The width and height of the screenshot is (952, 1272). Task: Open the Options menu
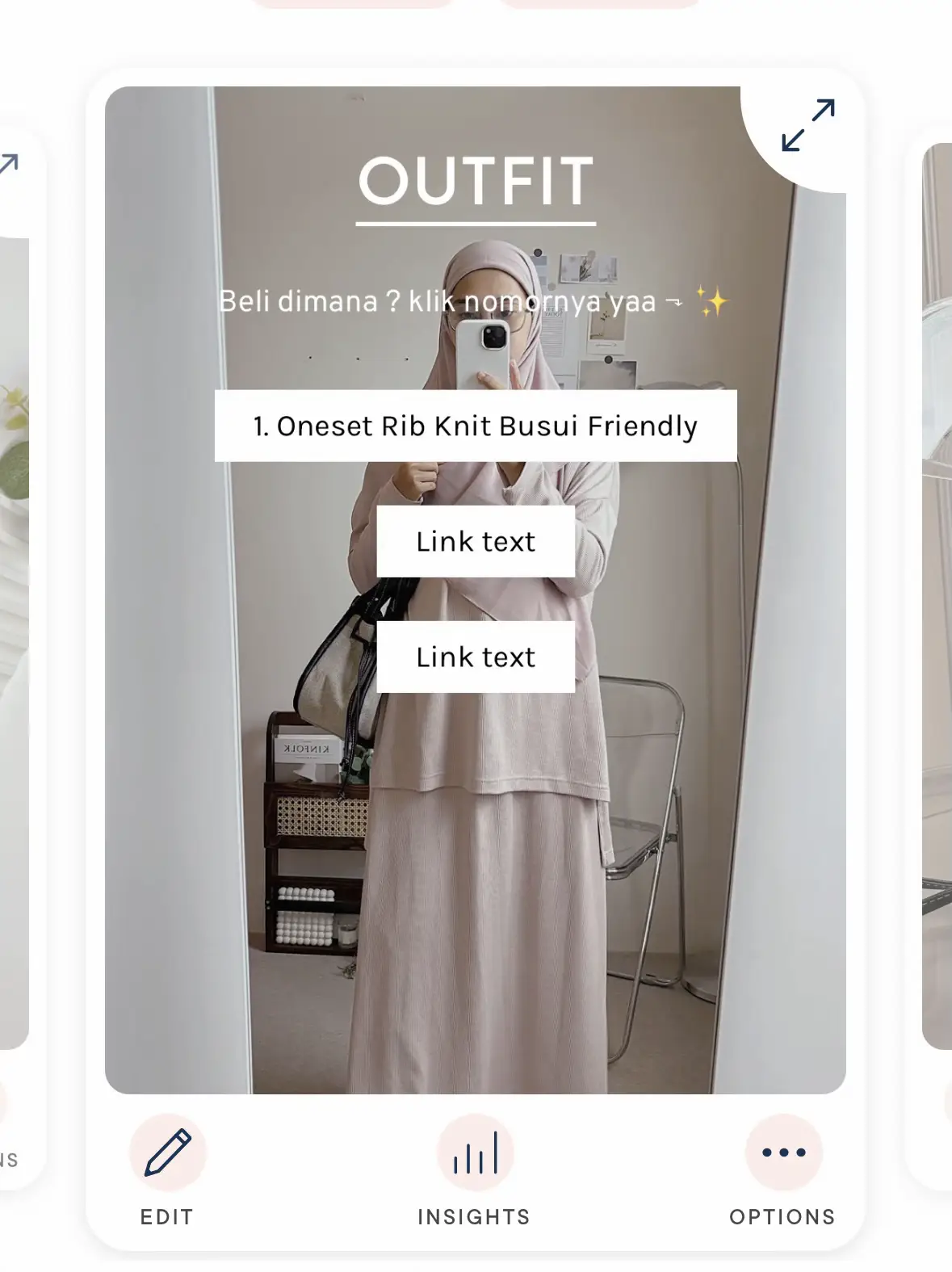pos(783,1152)
